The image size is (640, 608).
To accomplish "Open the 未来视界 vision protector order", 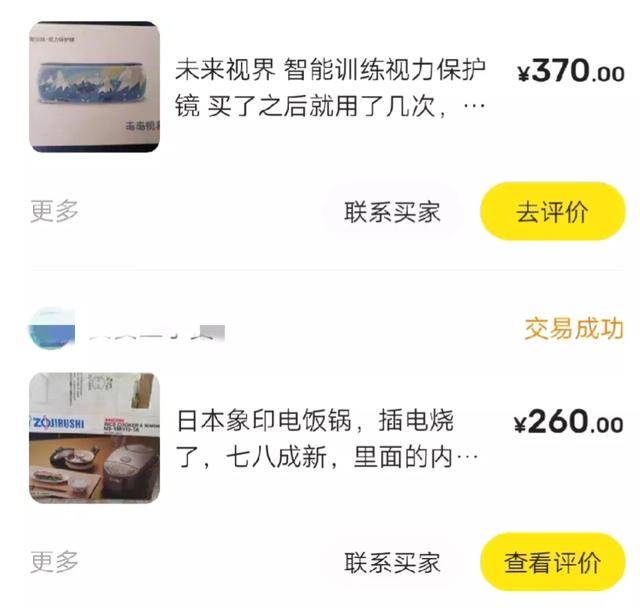I will [330, 88].
